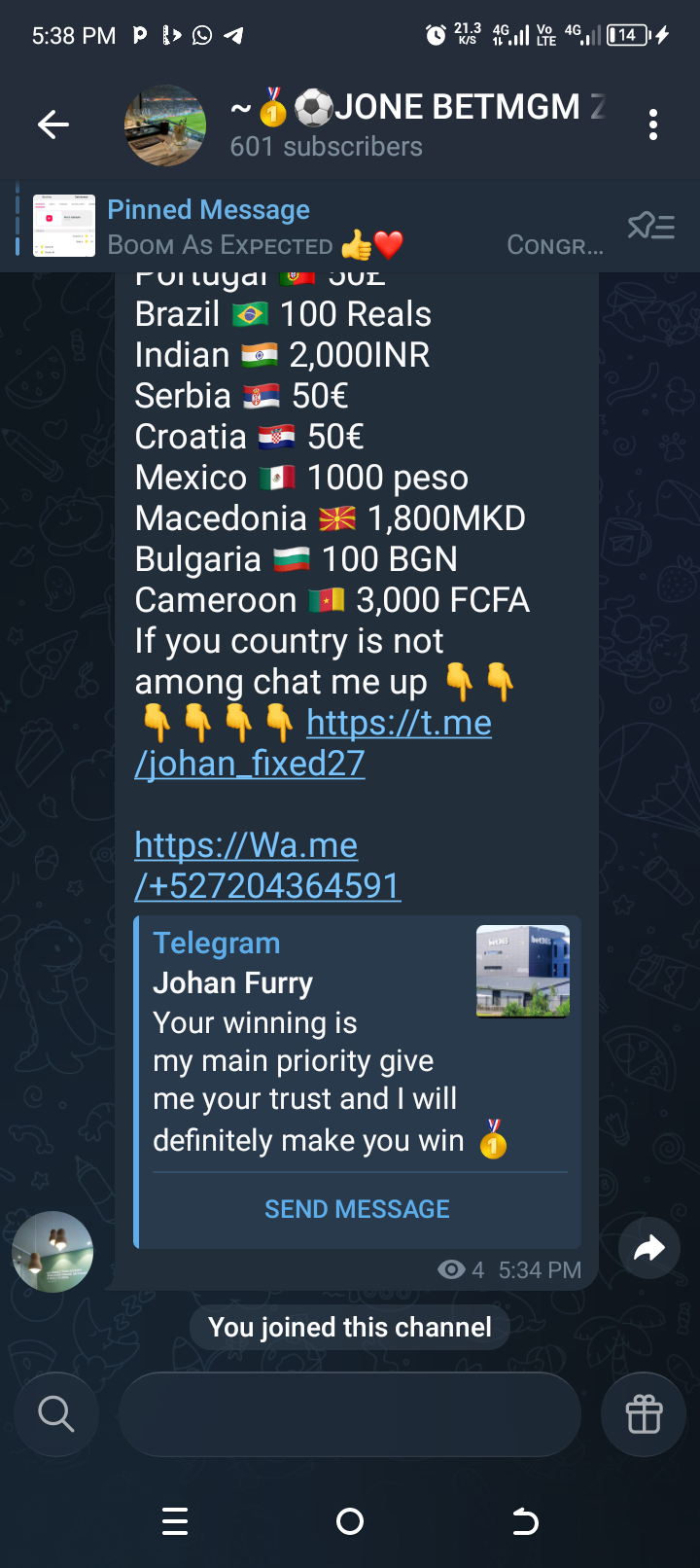Image resolution: width=700 pixels, height=1568 pixels.
Task: Open the t.me/johan_fixed27 link
Action: (x=399, y=724)
